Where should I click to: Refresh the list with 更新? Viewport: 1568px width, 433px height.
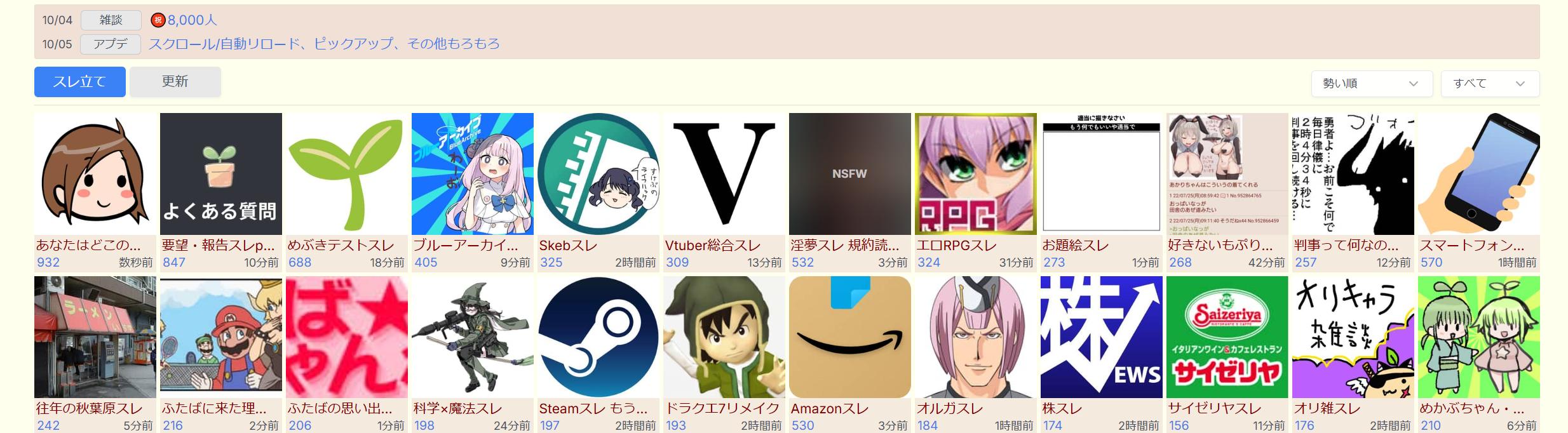175,82
